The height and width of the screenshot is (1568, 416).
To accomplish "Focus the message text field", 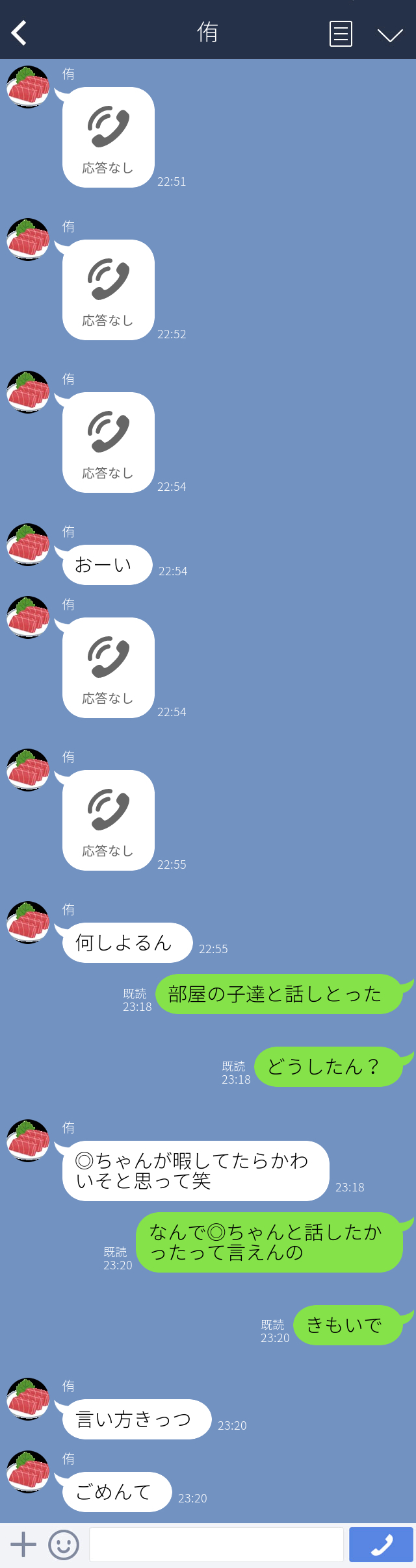I will pos(216,1544).
